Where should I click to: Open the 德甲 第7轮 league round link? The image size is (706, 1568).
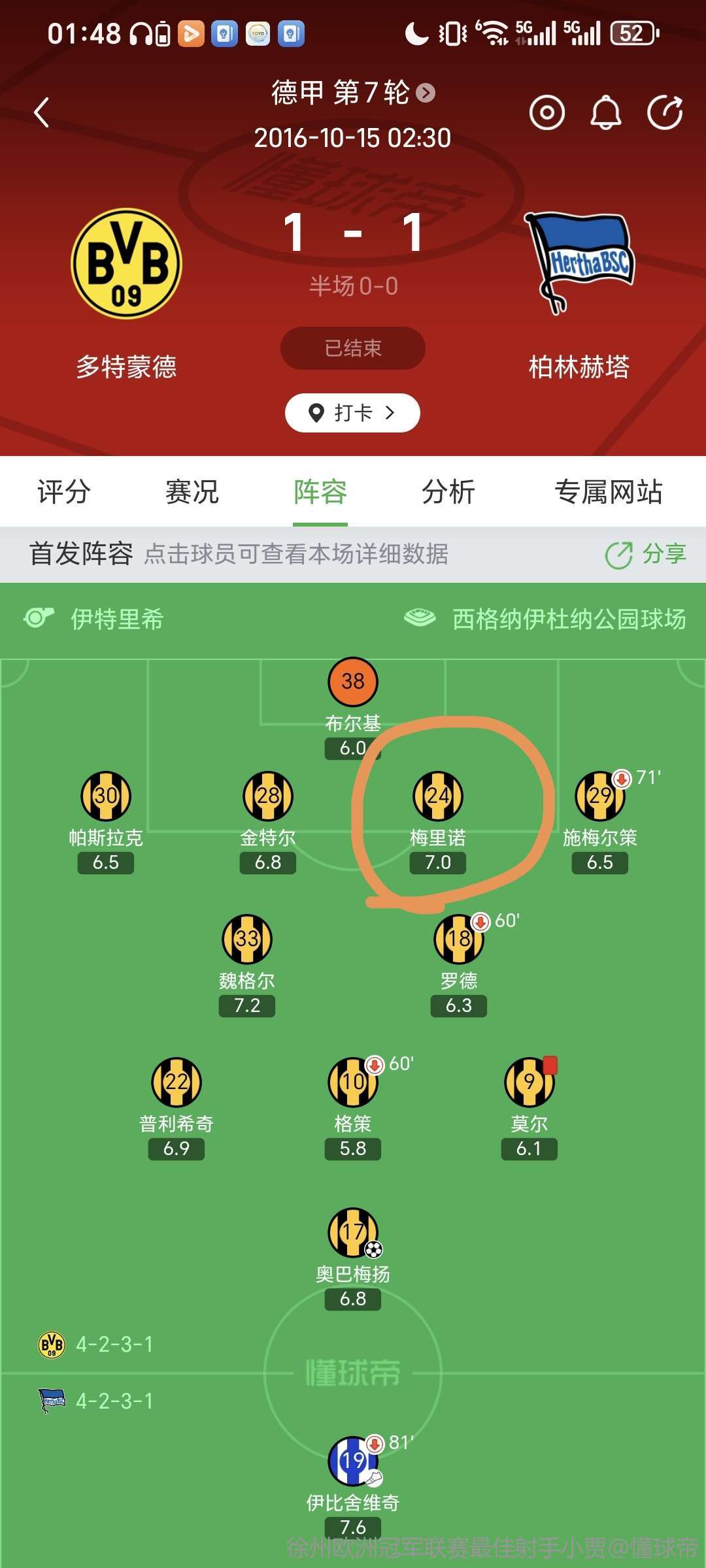[x=353, y=93]
